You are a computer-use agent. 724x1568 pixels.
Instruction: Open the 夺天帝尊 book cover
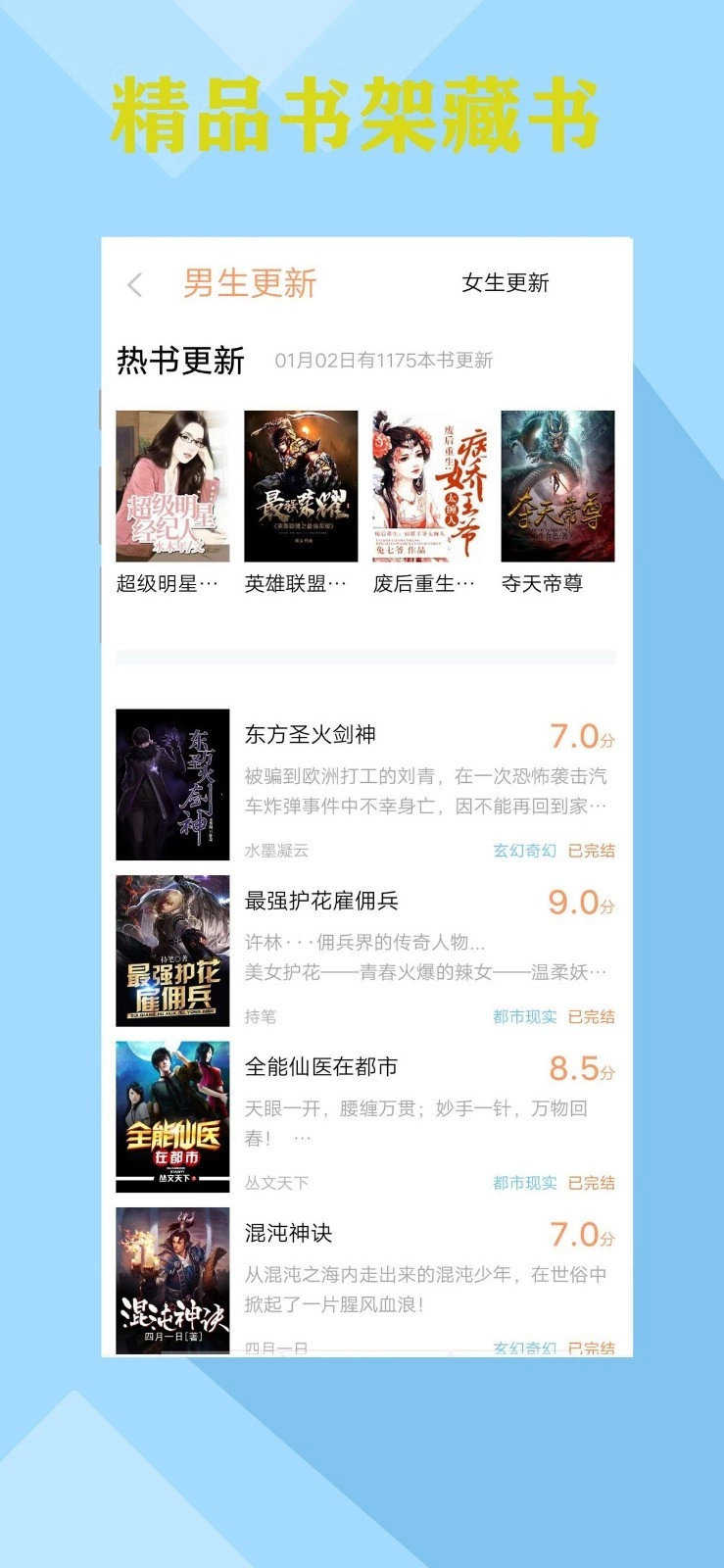tap(556, 485)
